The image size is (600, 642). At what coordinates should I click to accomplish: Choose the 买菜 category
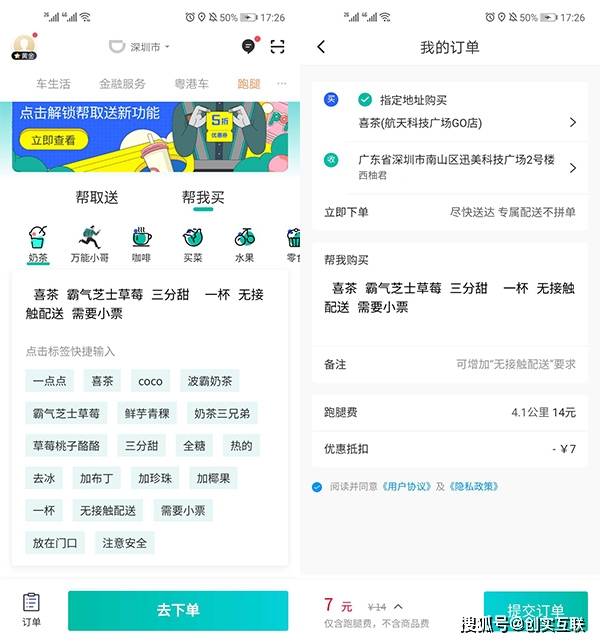coord(193,241)
